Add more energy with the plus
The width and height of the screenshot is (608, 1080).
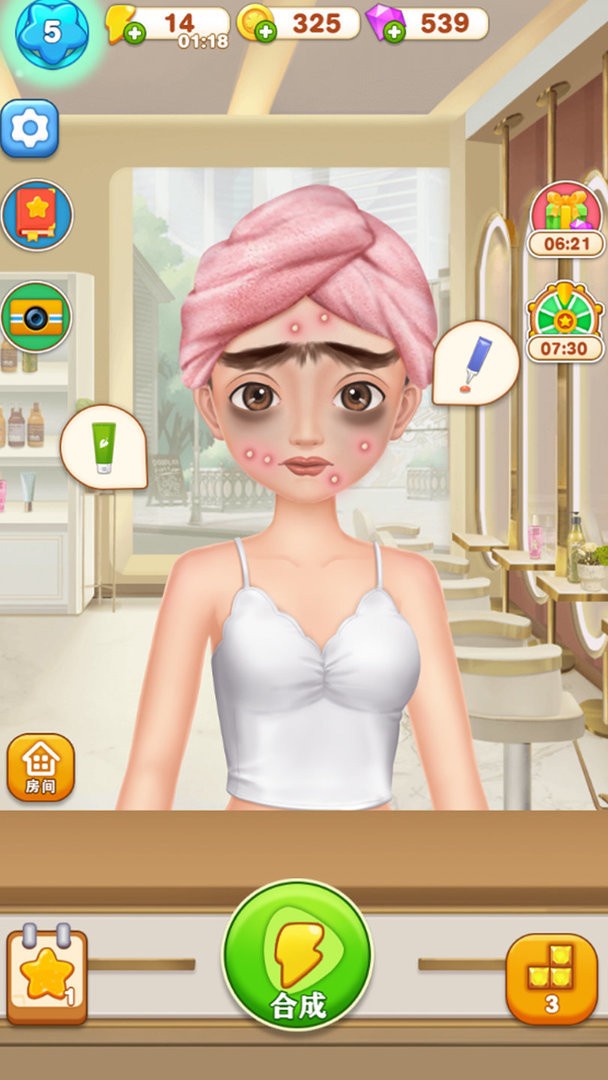(135, 32)
